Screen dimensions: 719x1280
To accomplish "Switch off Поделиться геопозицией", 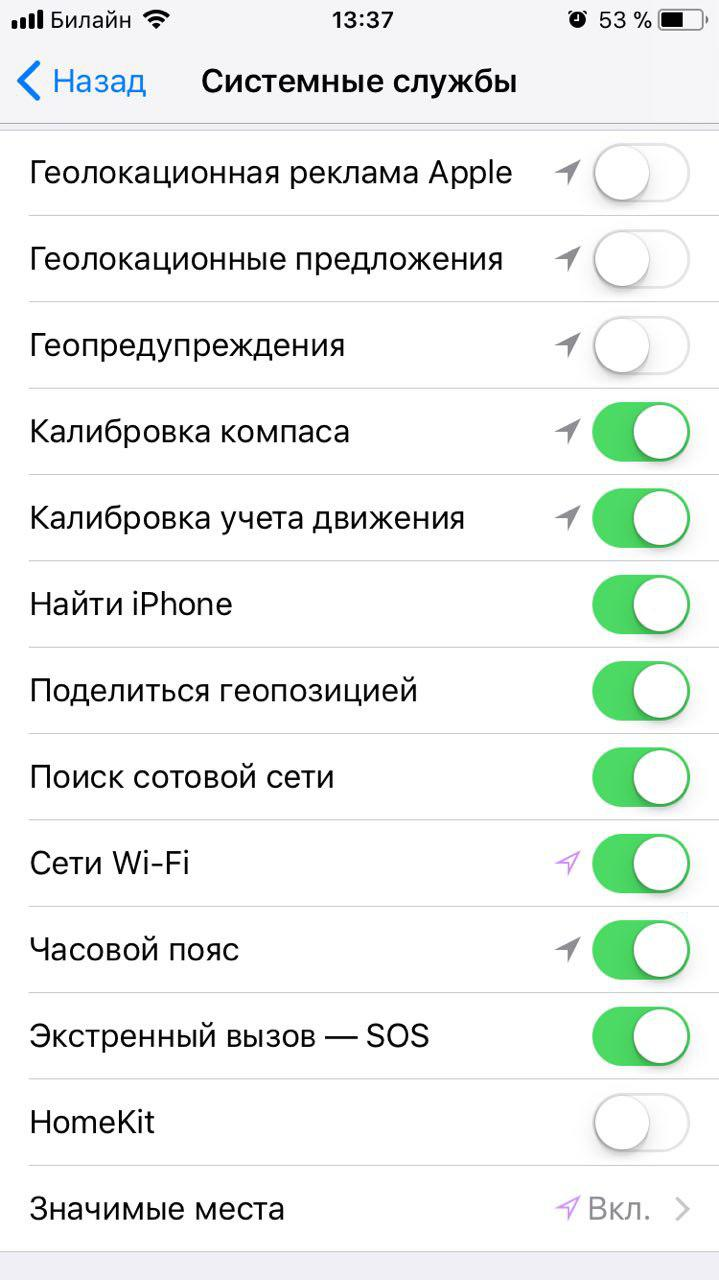I will (641, 691).
